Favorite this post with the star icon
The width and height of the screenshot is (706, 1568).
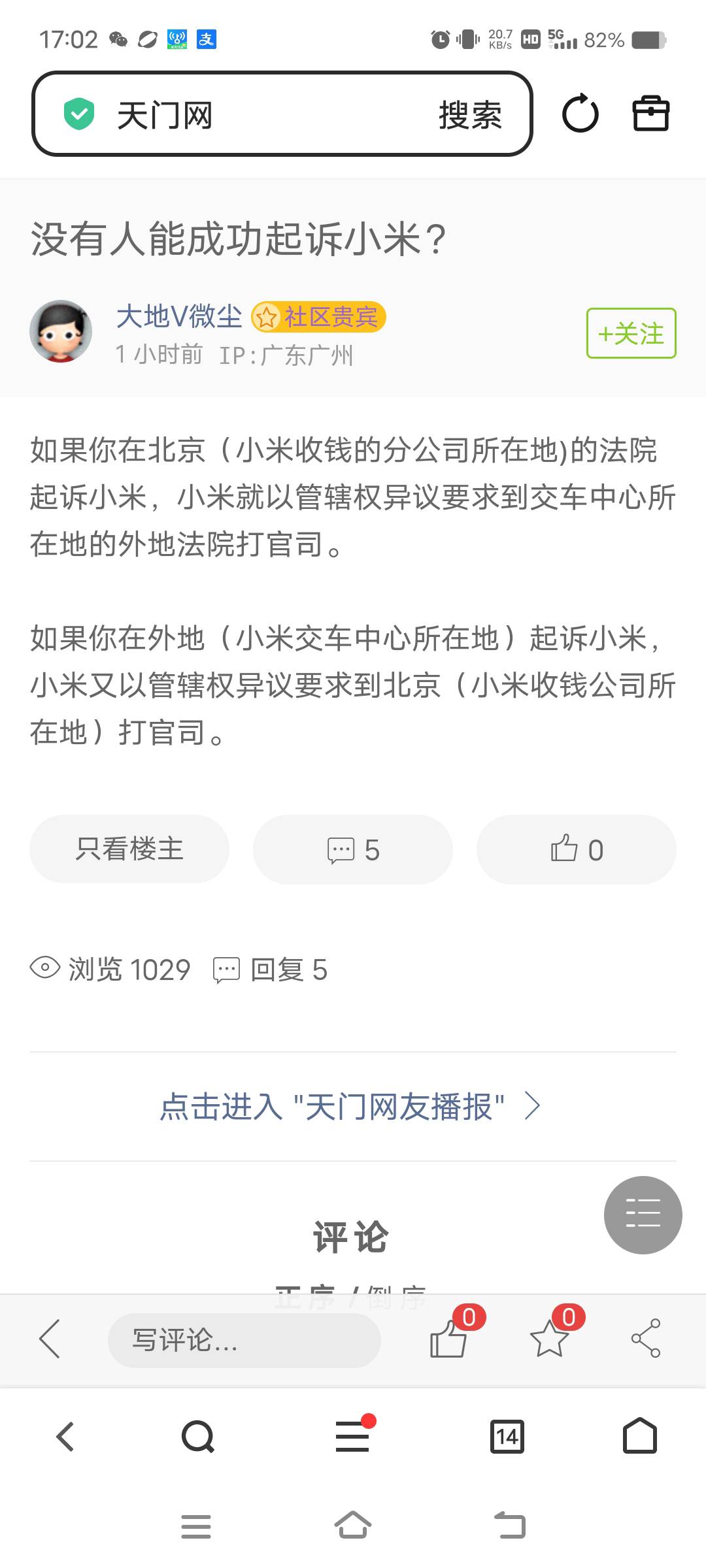pyautogui.click(x=549, y=1339)
